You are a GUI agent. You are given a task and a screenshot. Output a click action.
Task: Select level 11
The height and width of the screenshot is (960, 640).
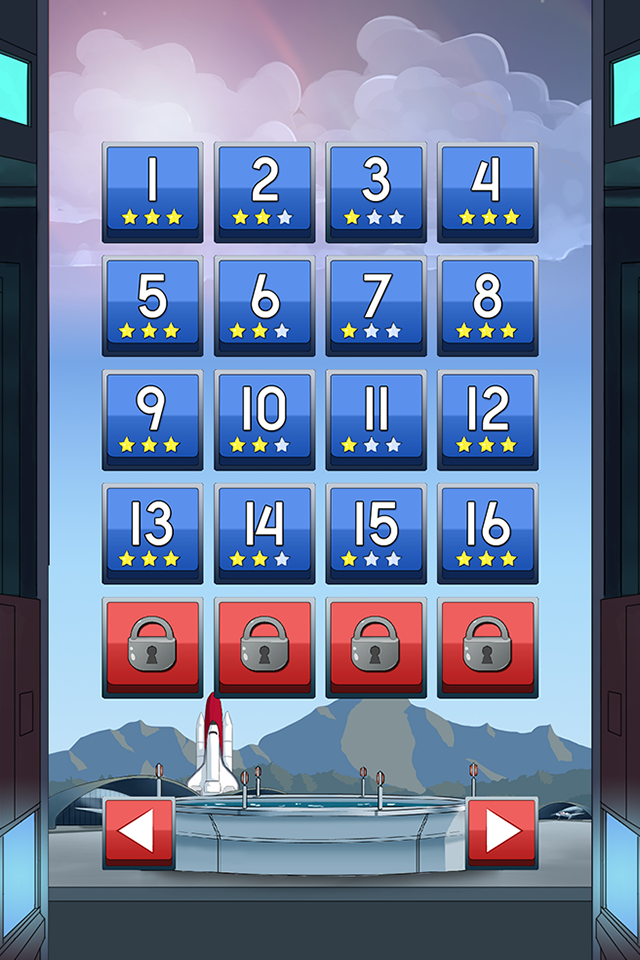click(376, 418)
